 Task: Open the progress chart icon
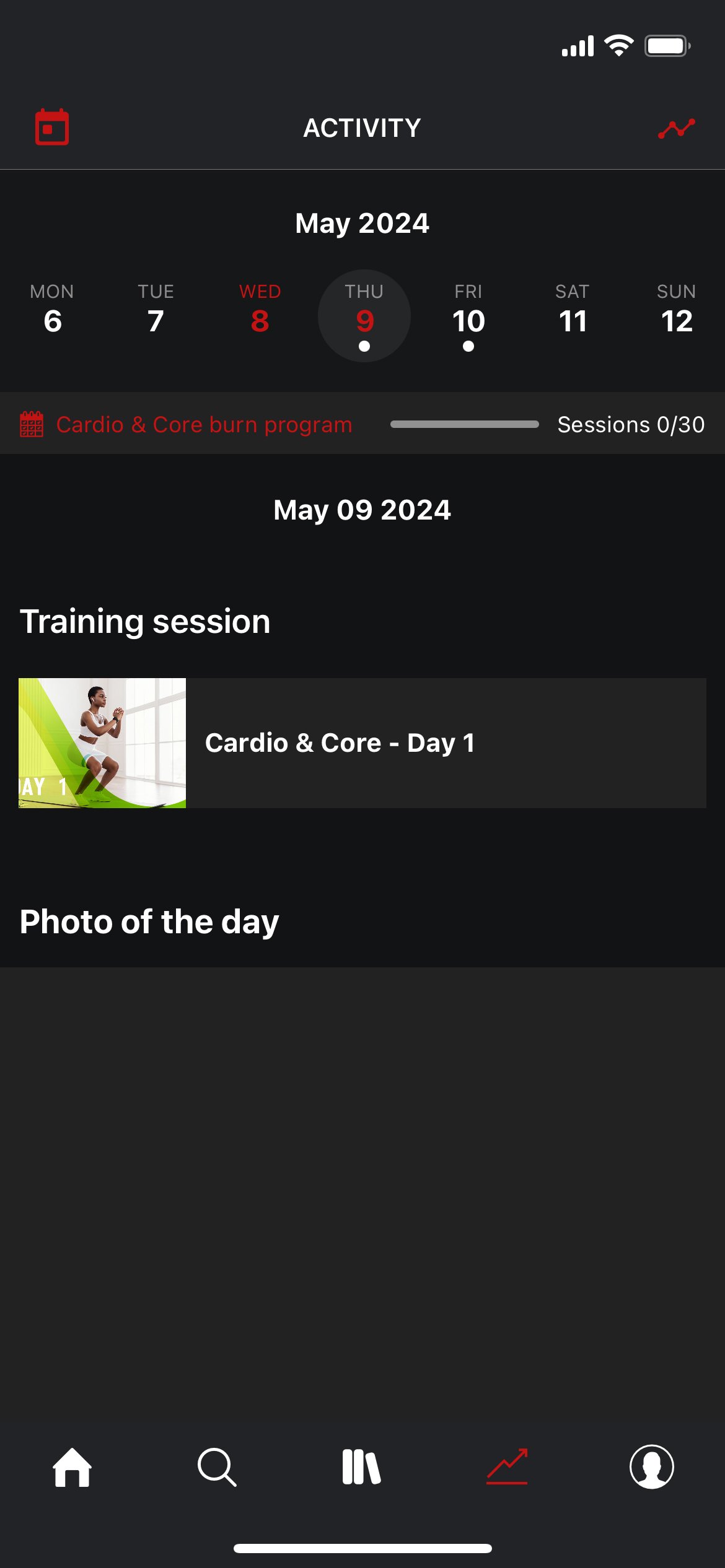pos(676,128)
